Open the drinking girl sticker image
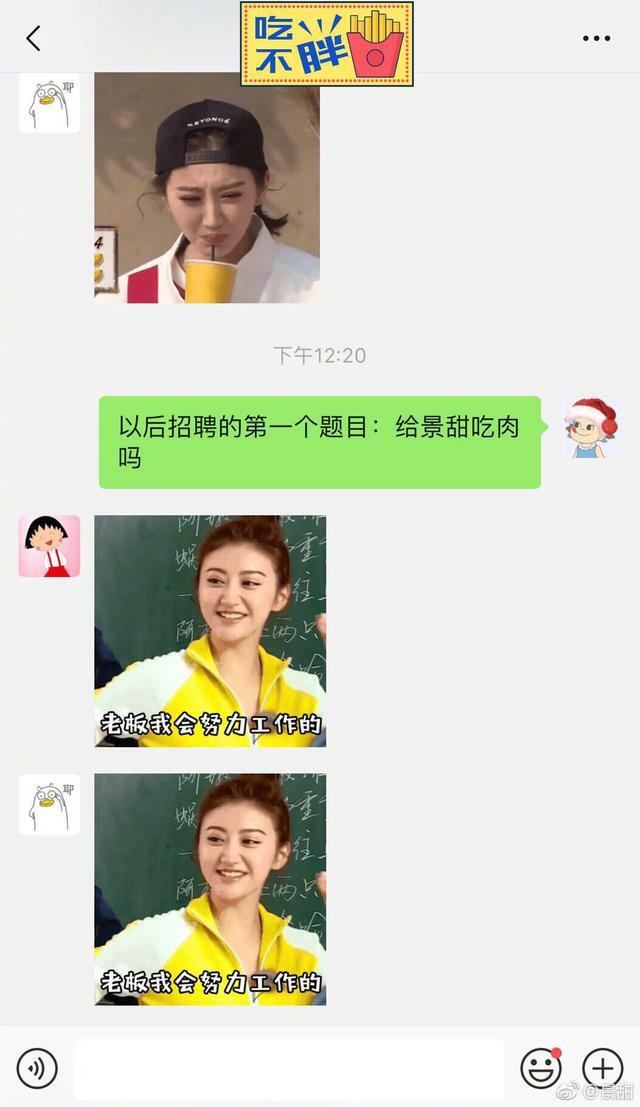The width and height of the screenshot is (640, 1107). 207,188
